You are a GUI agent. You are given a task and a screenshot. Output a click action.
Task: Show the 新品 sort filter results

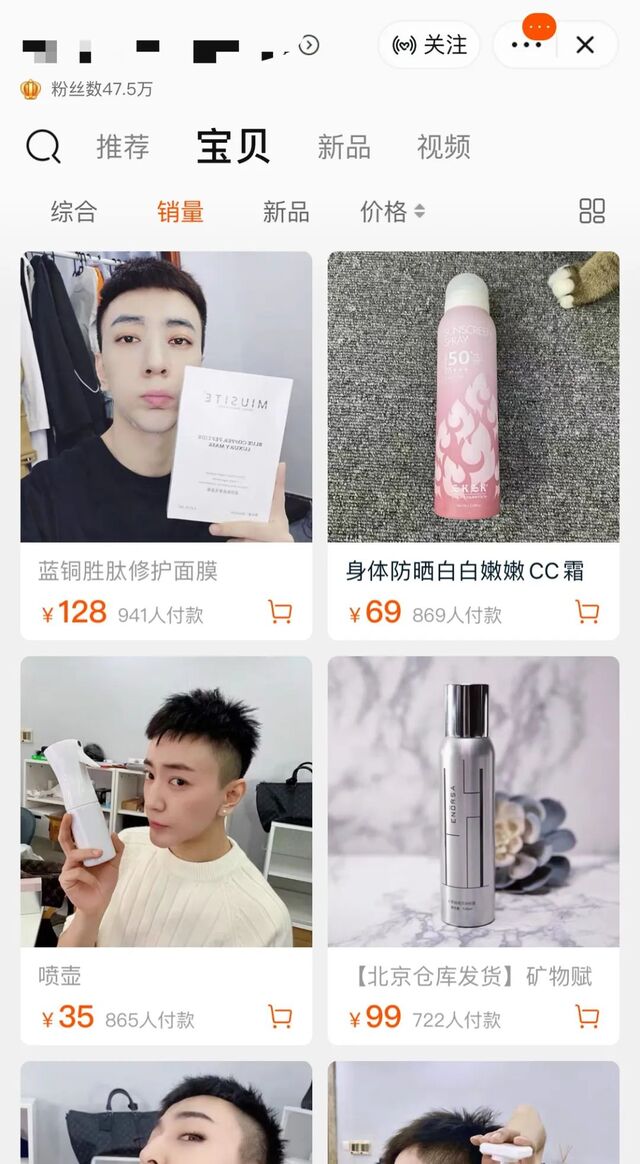pos(286,211)
